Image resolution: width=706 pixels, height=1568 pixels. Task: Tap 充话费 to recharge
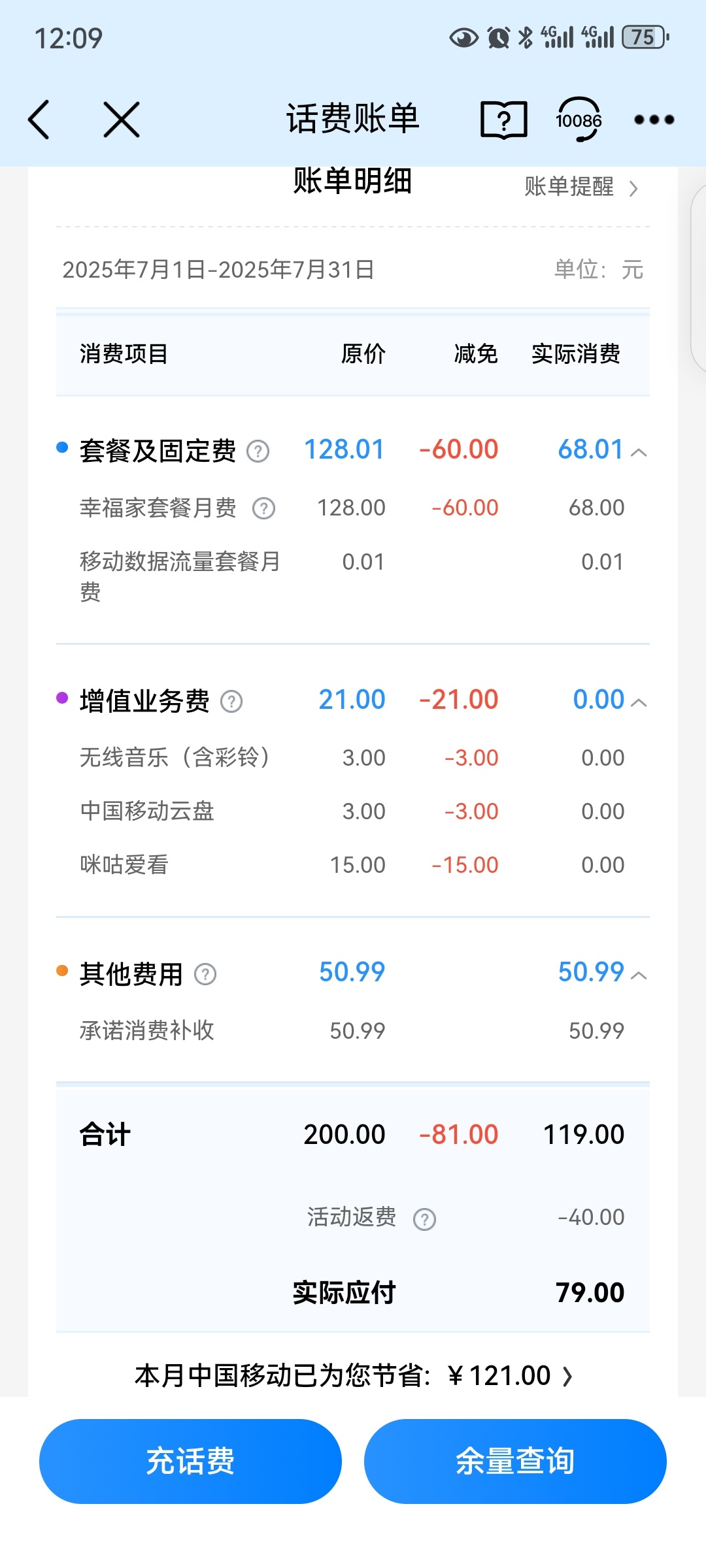coord(190,1462)
